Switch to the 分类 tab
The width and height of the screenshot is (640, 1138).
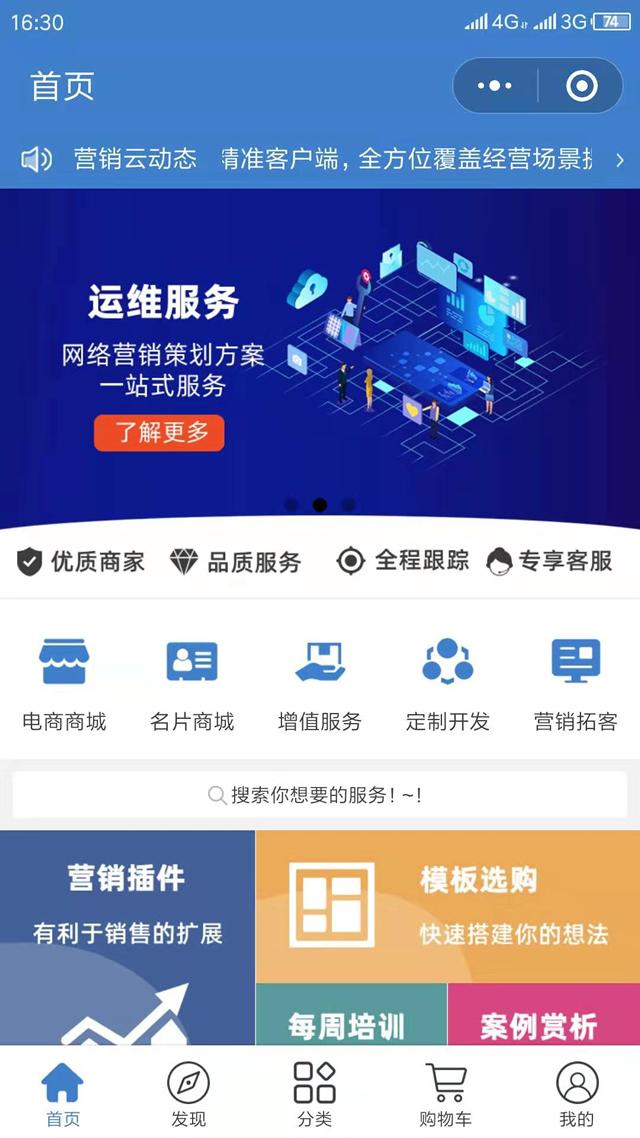pos(314,1094)
